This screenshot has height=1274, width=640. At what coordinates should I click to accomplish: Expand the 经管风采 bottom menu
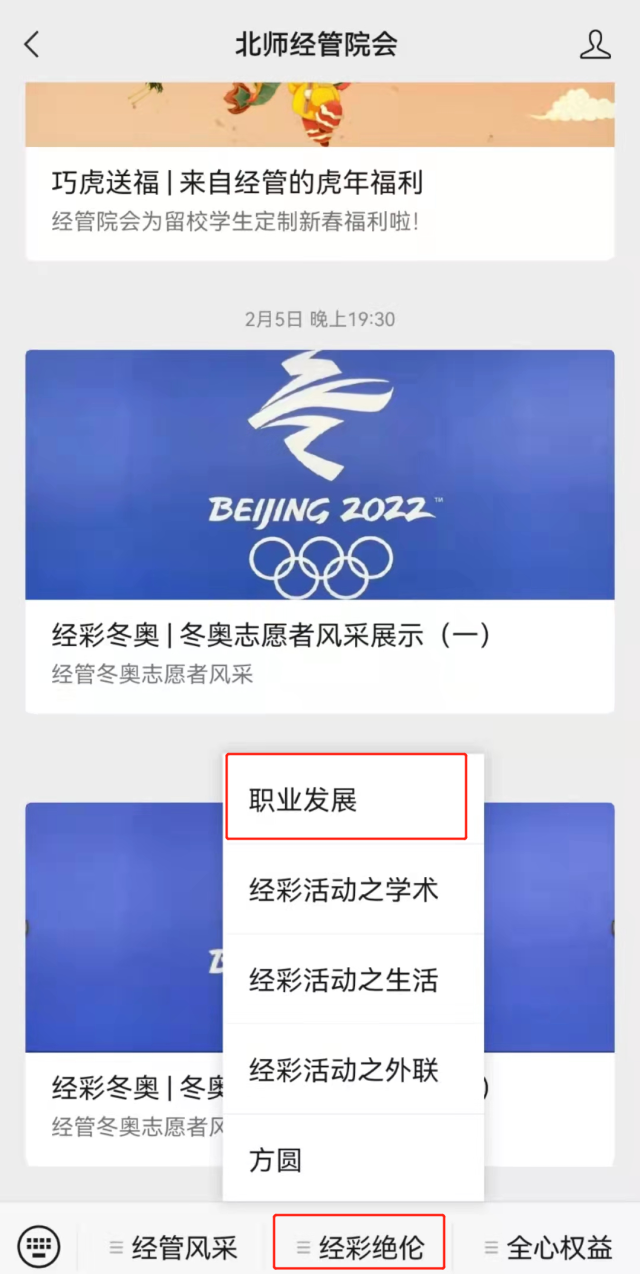tap(174, 1247)
